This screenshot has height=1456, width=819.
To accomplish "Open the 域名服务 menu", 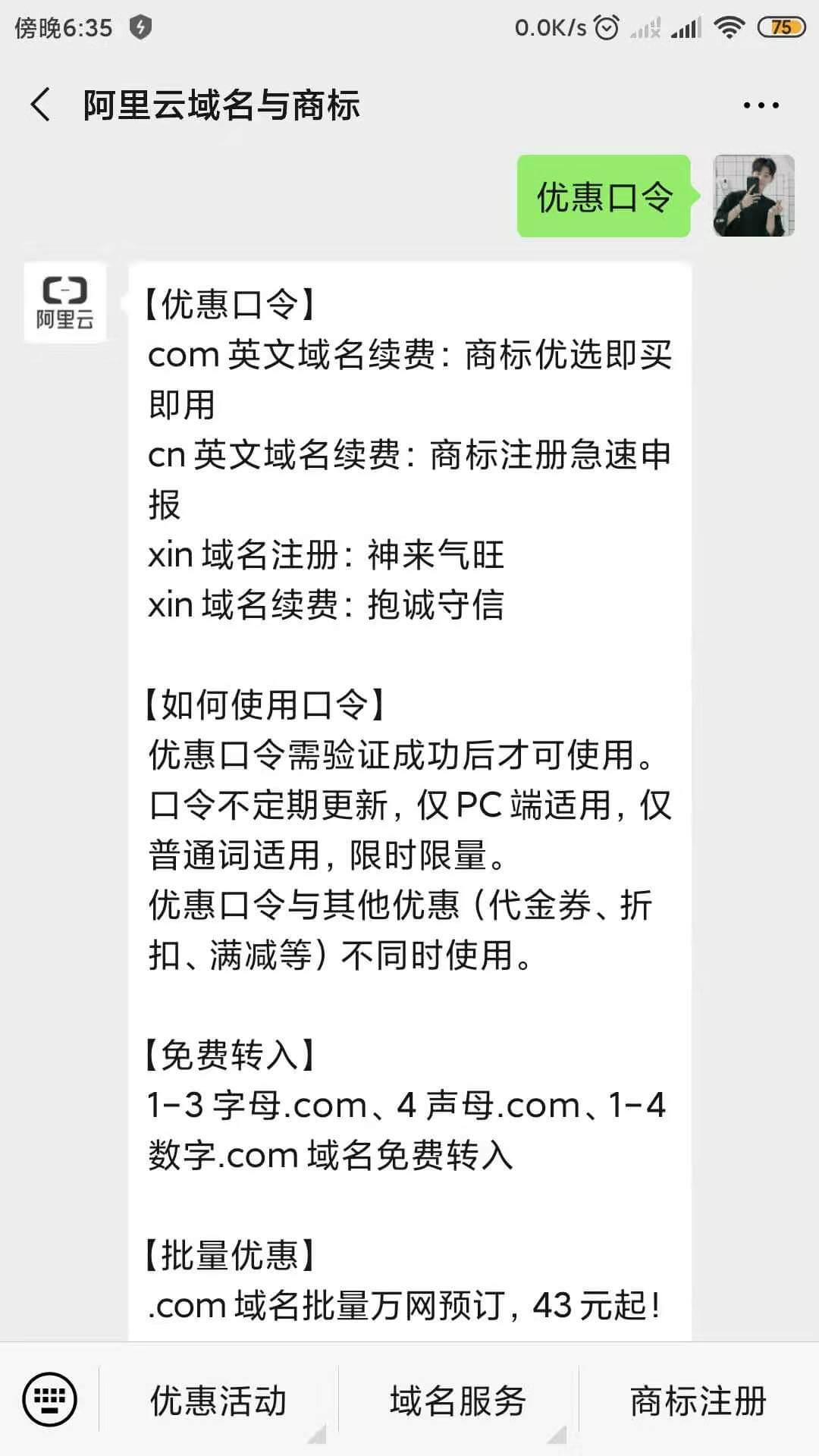I will tap(458, 1400).
